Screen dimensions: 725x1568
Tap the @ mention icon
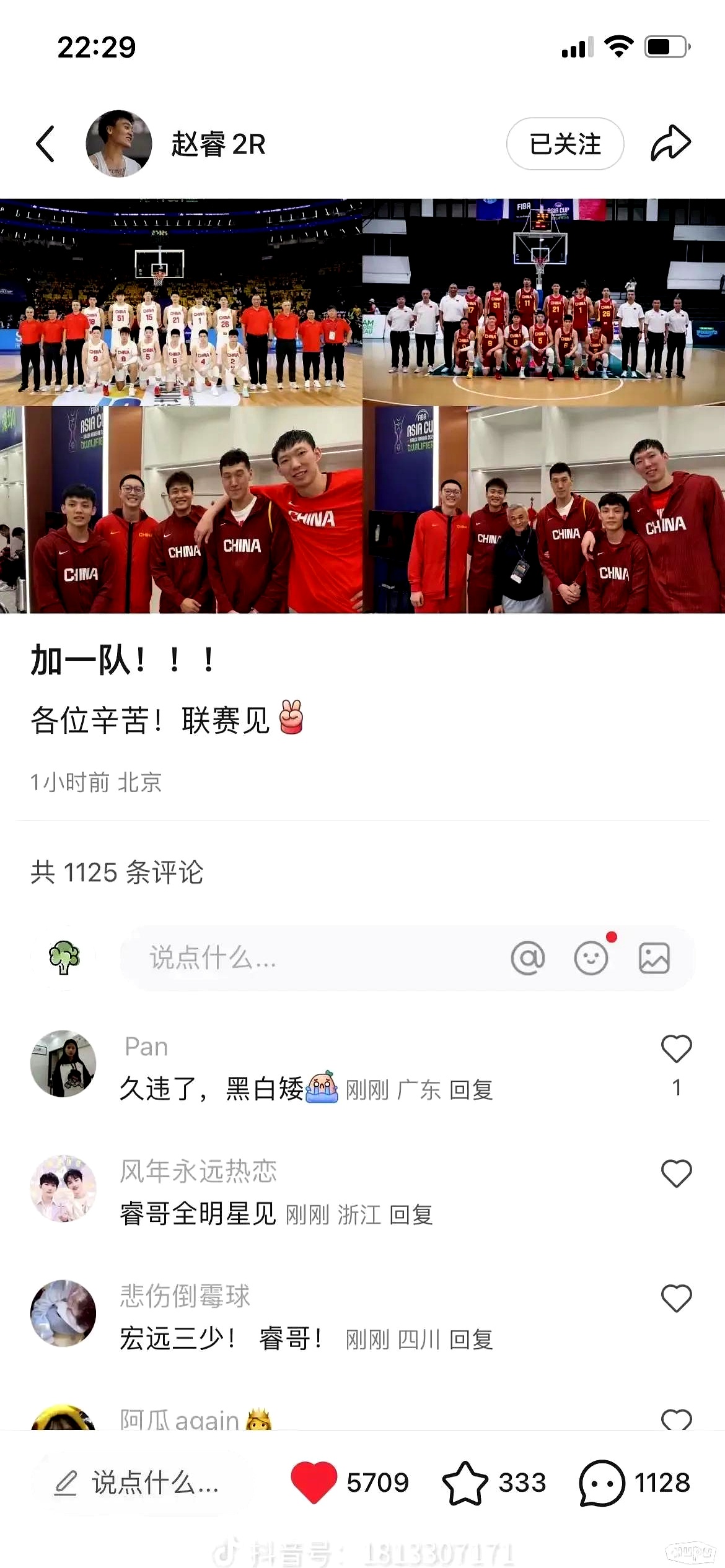click(x=527, y=958)
